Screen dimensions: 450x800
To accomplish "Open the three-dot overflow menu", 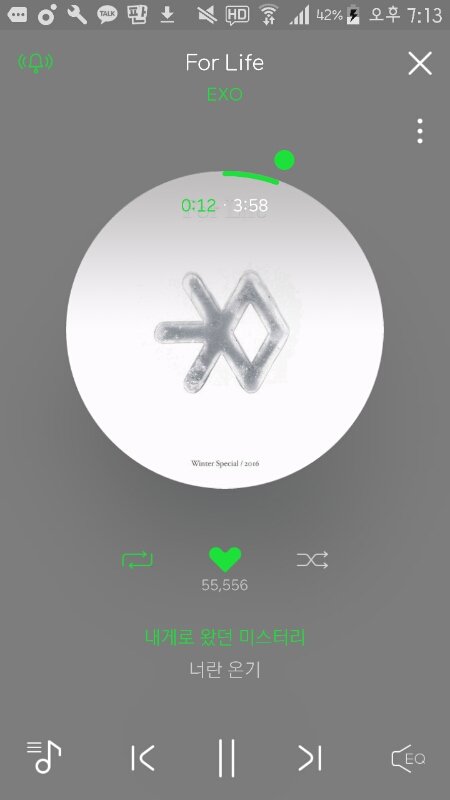I will point(419,131).
